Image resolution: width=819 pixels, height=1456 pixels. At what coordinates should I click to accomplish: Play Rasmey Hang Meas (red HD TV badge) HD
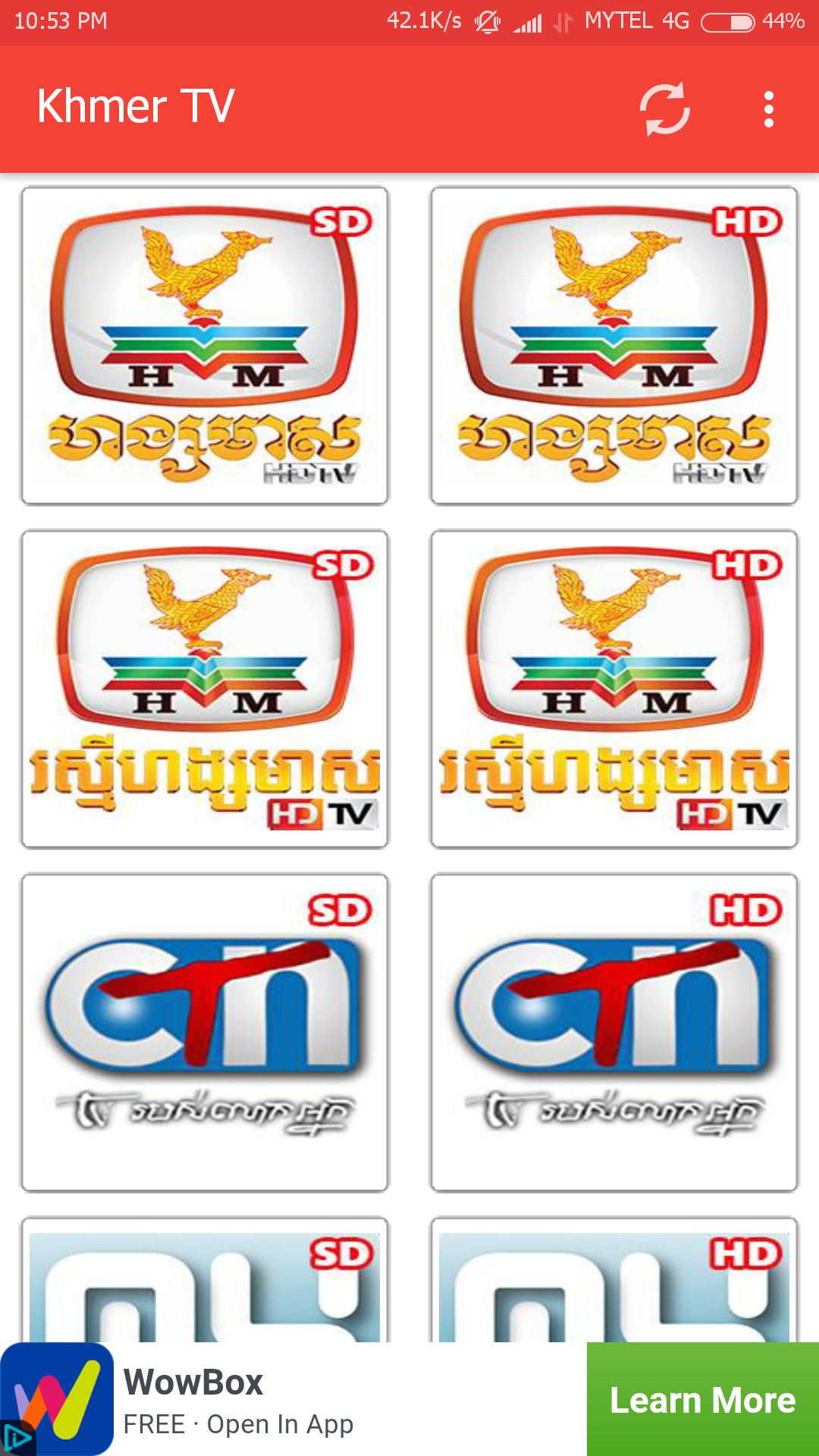click(614, 689)
